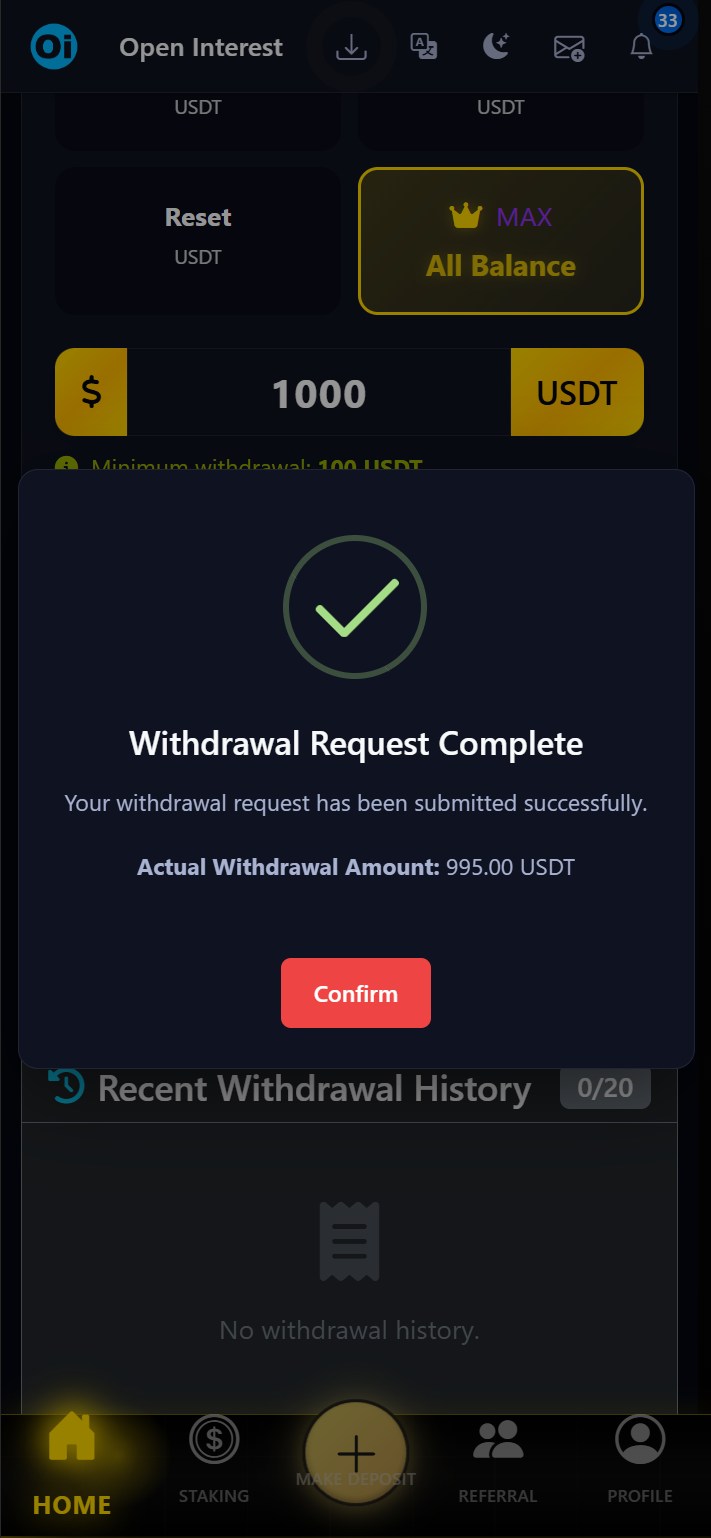
Task: Open Make Deposit plus button
Action: coord(356,1452)
